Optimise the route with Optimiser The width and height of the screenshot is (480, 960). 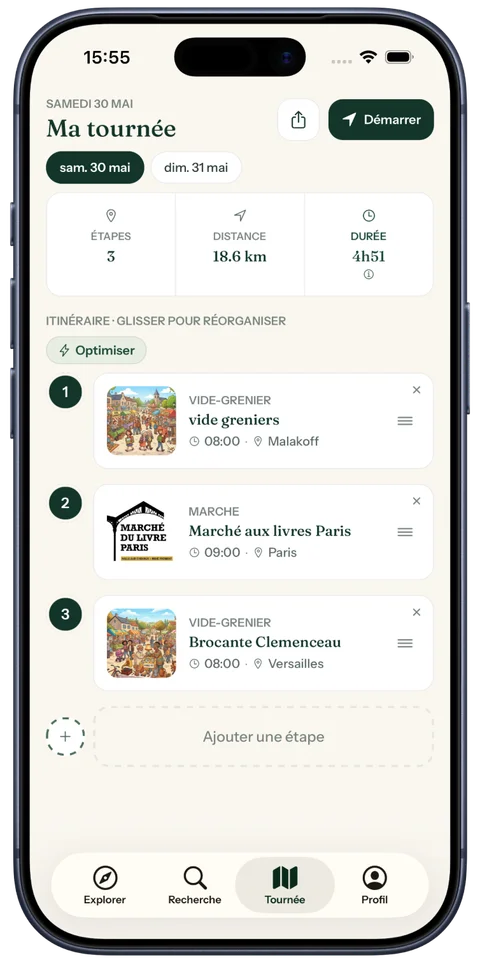(x=96, y=350)
